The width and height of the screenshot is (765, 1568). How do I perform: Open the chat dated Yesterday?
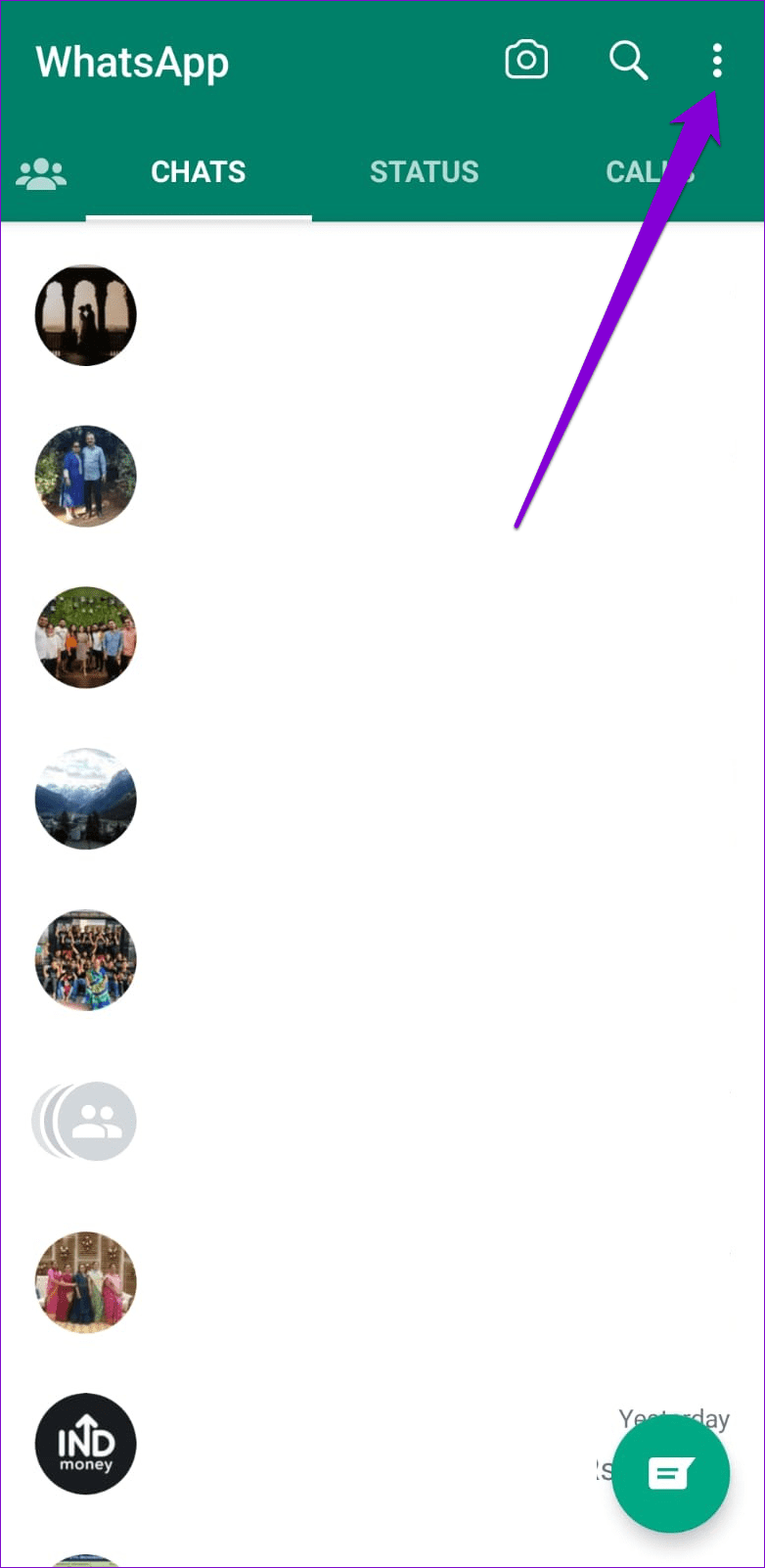391,1444
